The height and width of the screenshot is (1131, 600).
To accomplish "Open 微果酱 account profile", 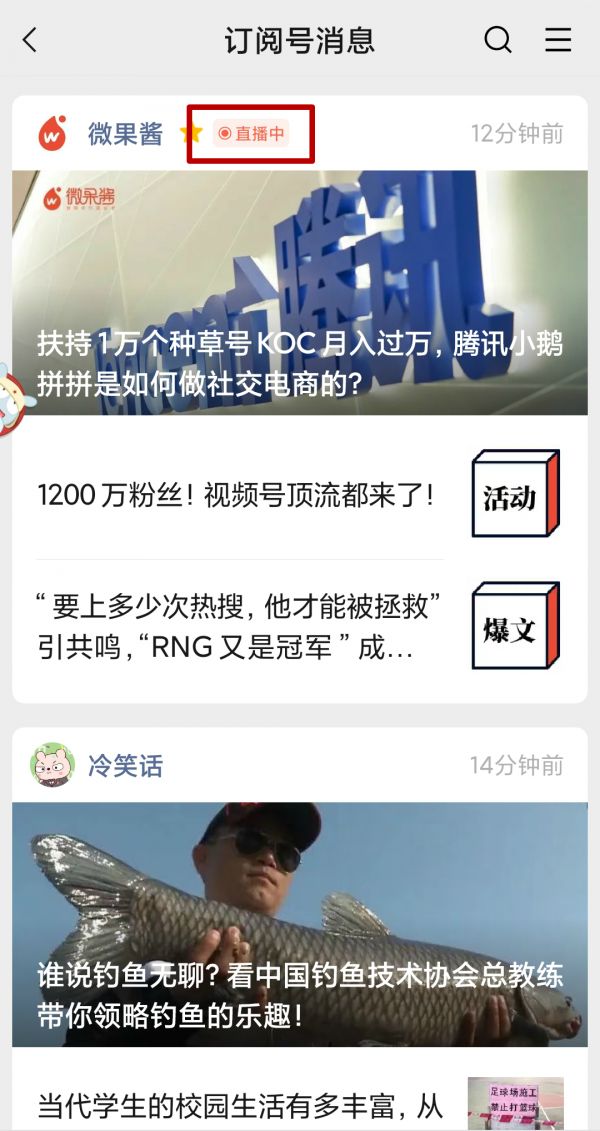I will point(124,134).
